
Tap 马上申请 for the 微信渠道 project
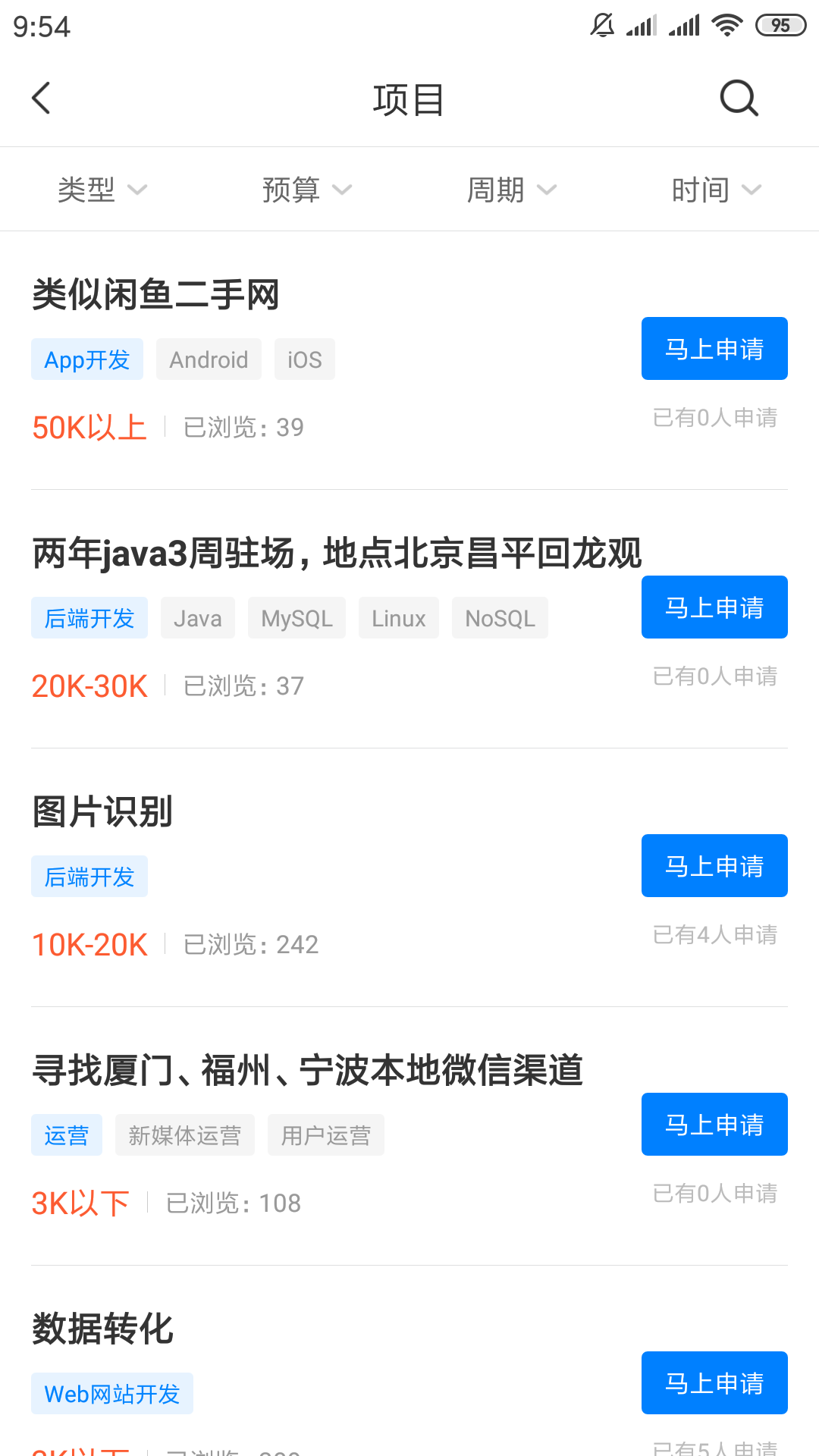click(x=714, y=1125)
